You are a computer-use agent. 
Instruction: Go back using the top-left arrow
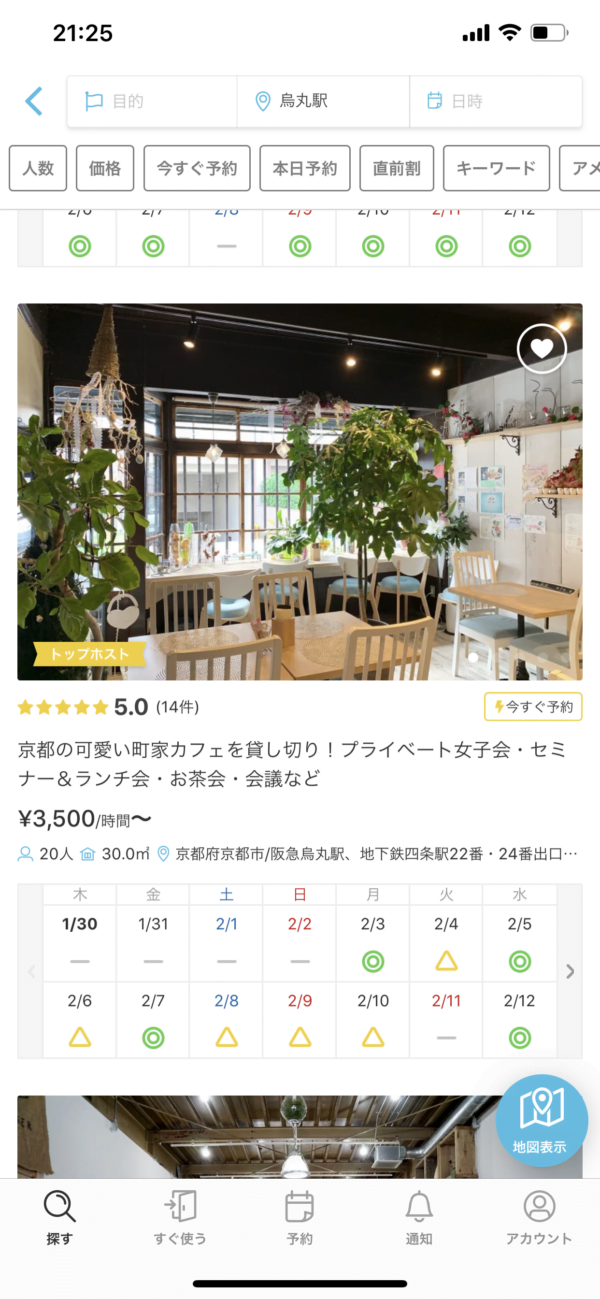click(x=34, y=101)
